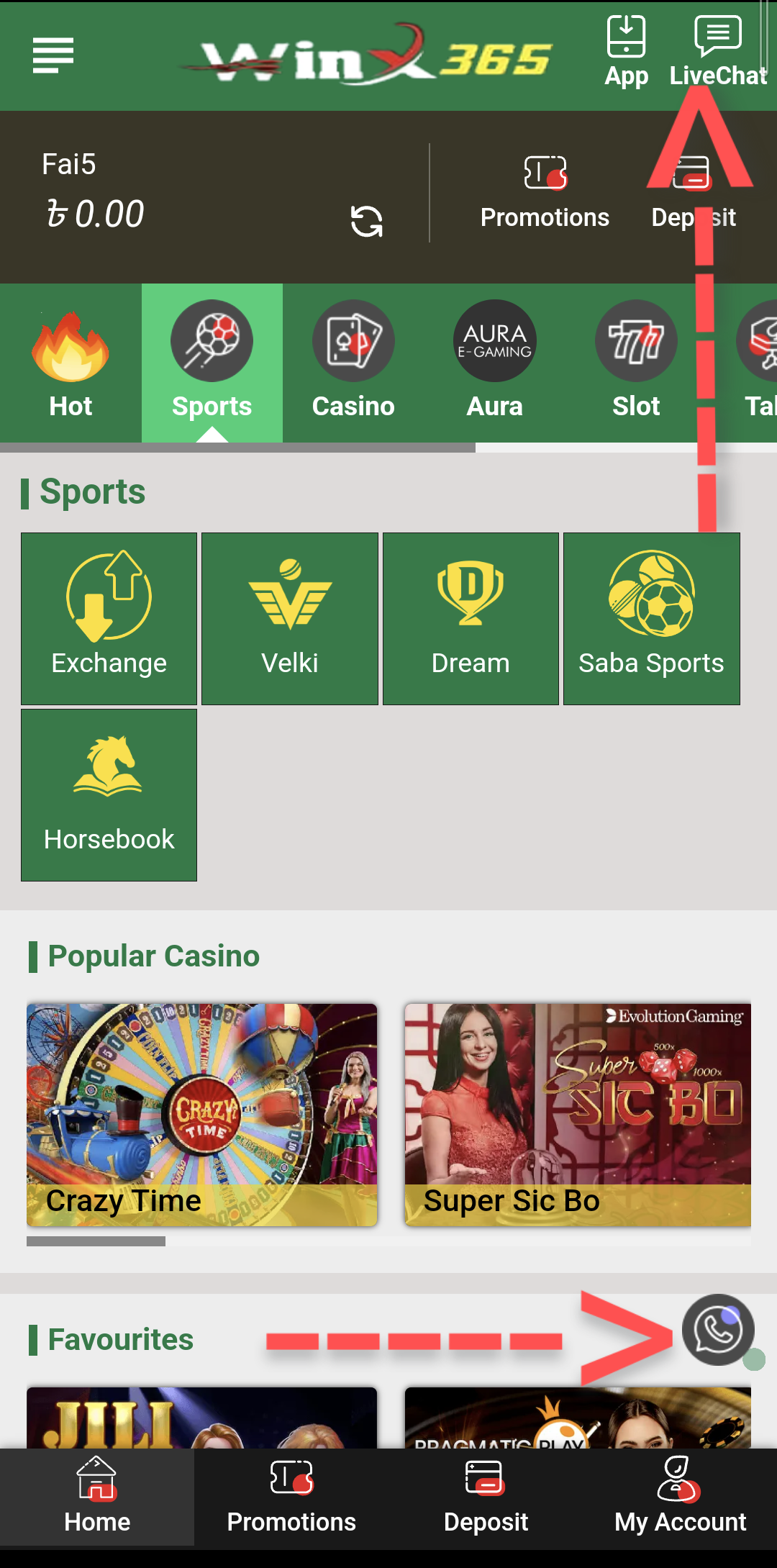777x1568 pixels.
Task: Start a LiveChat session
Action: (x=717, y=52)
